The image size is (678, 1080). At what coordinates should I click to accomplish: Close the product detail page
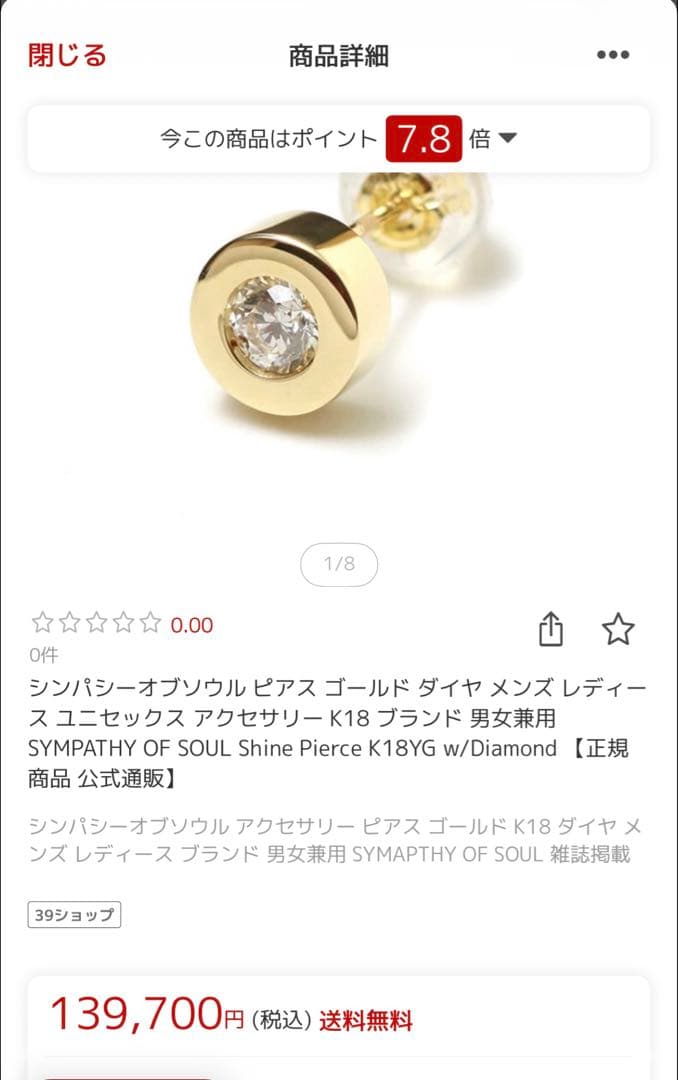(x=67, y=55)
